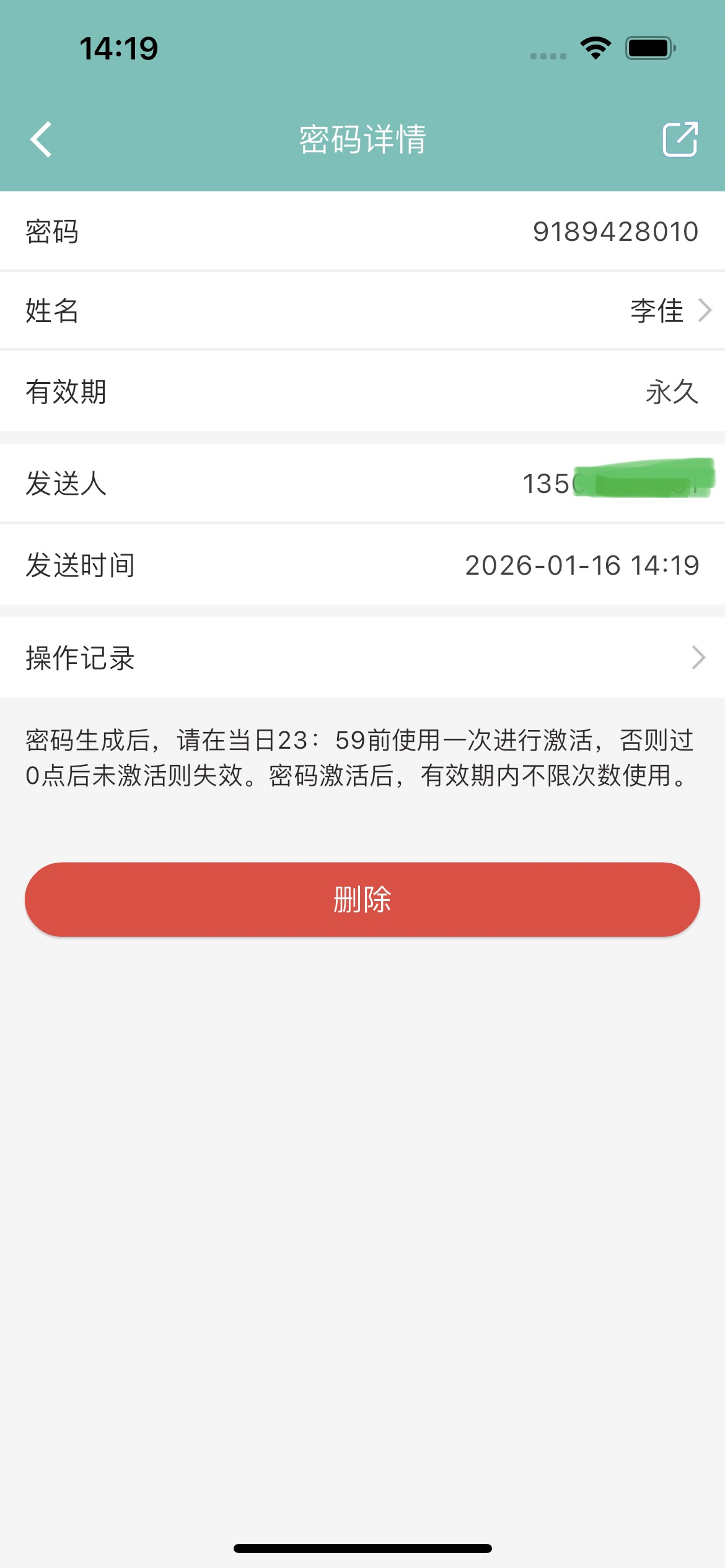Tap the home indicator bar at bottom
The width and height of the screenshot is (725, 1568).
(362, 1548)
